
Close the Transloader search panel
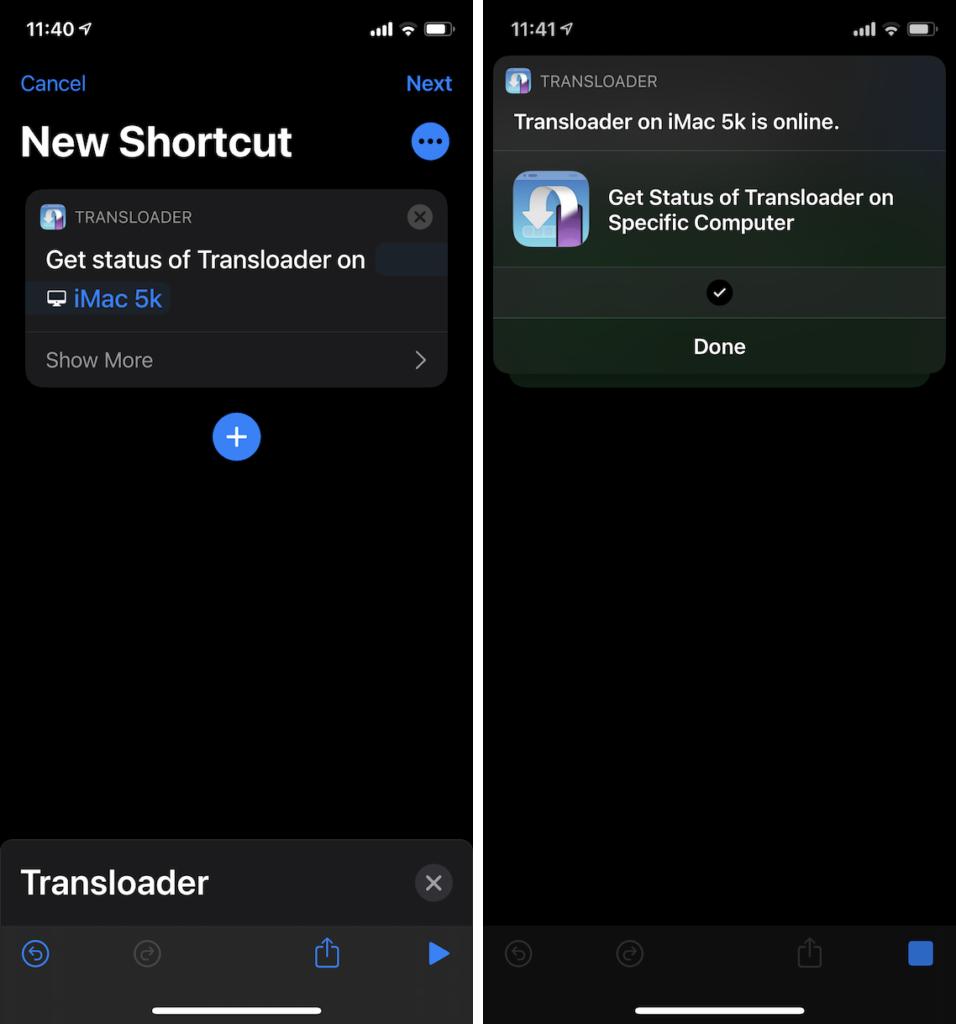[x=433, y=883]
